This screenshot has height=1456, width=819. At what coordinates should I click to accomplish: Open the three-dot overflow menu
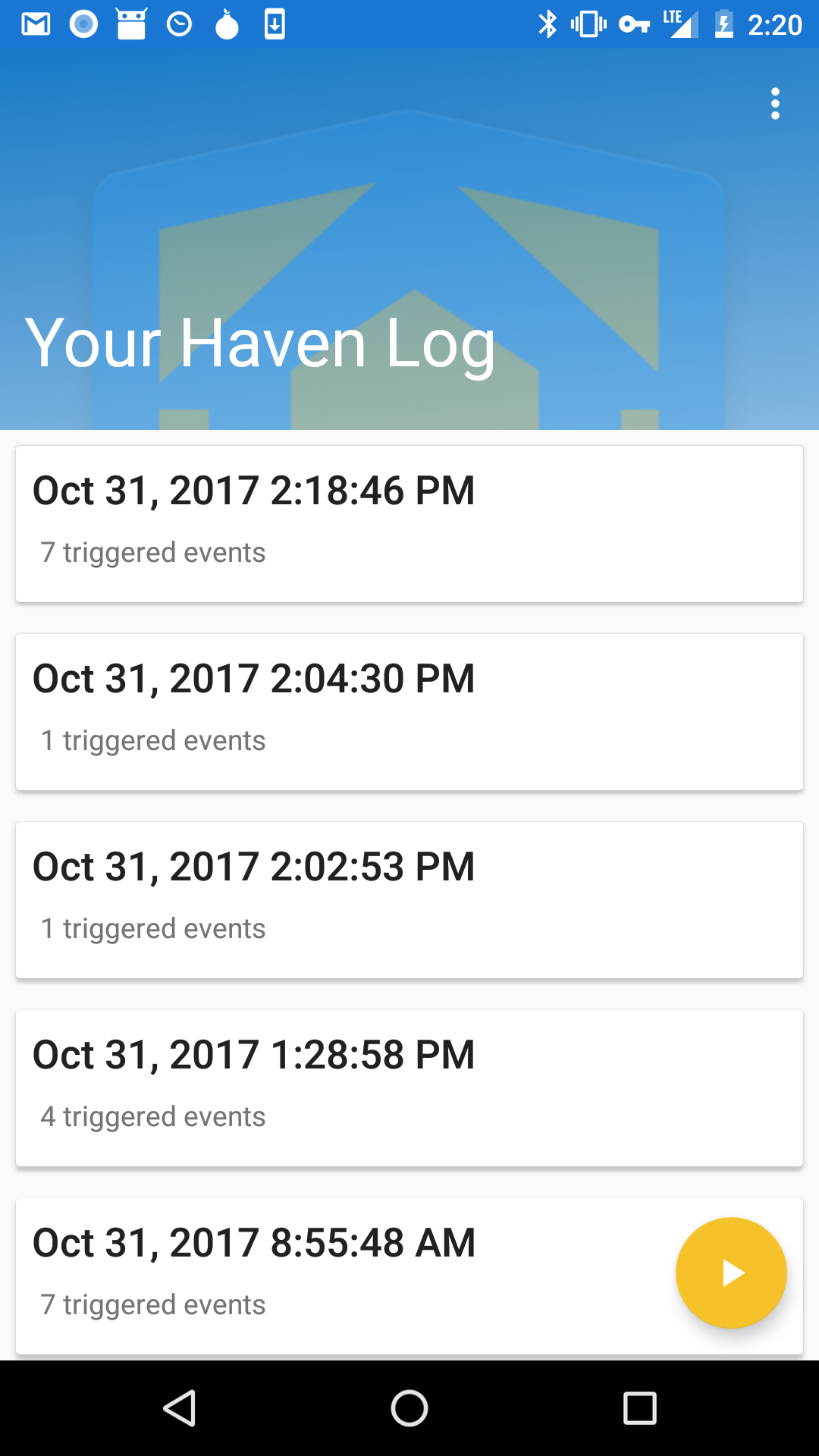point(775,104)
